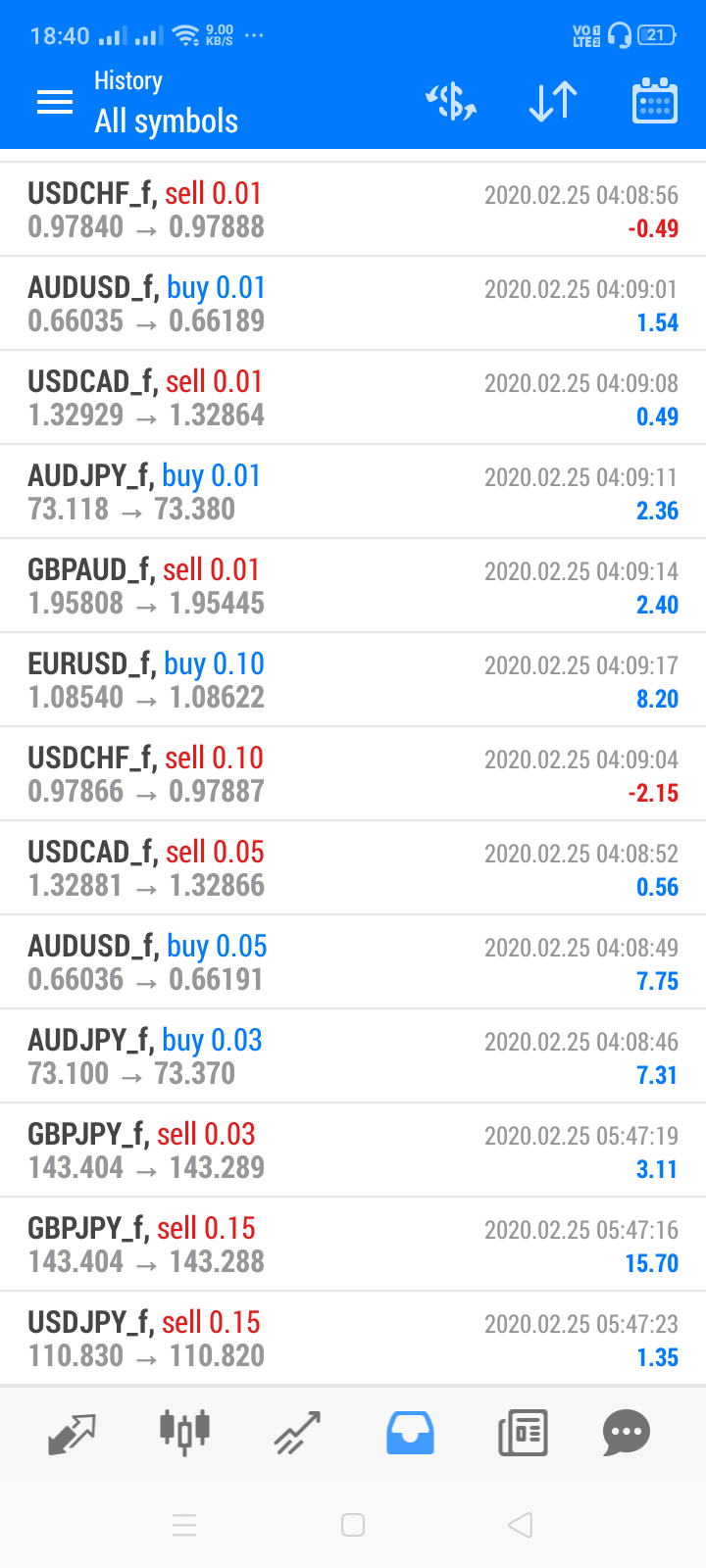The width and height of the screenshot is (706, 1568).
Task: Switch to the Quotes tab
Action: coord(72,1434)
